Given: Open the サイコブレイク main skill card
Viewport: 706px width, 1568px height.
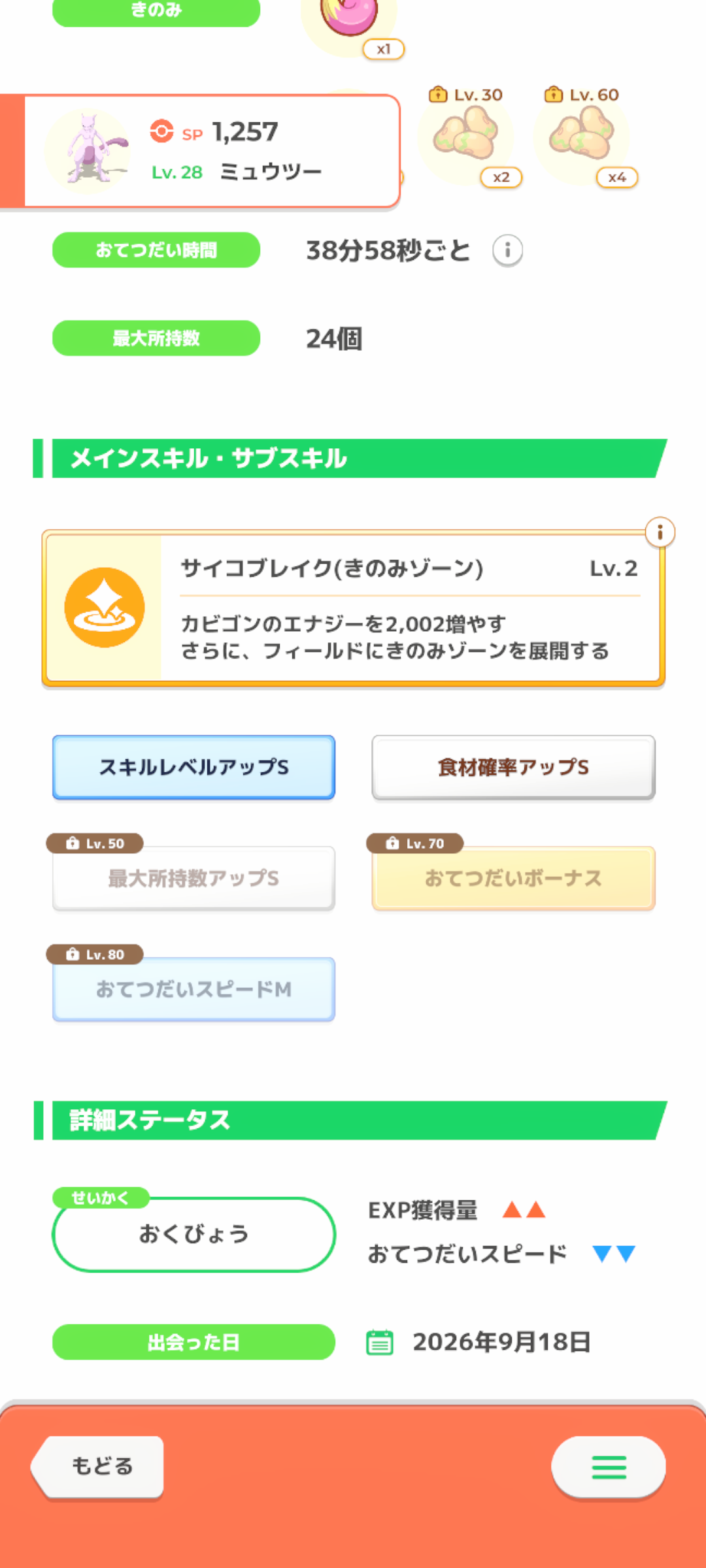Looking at the screenshot, I should tap(354, 608).
